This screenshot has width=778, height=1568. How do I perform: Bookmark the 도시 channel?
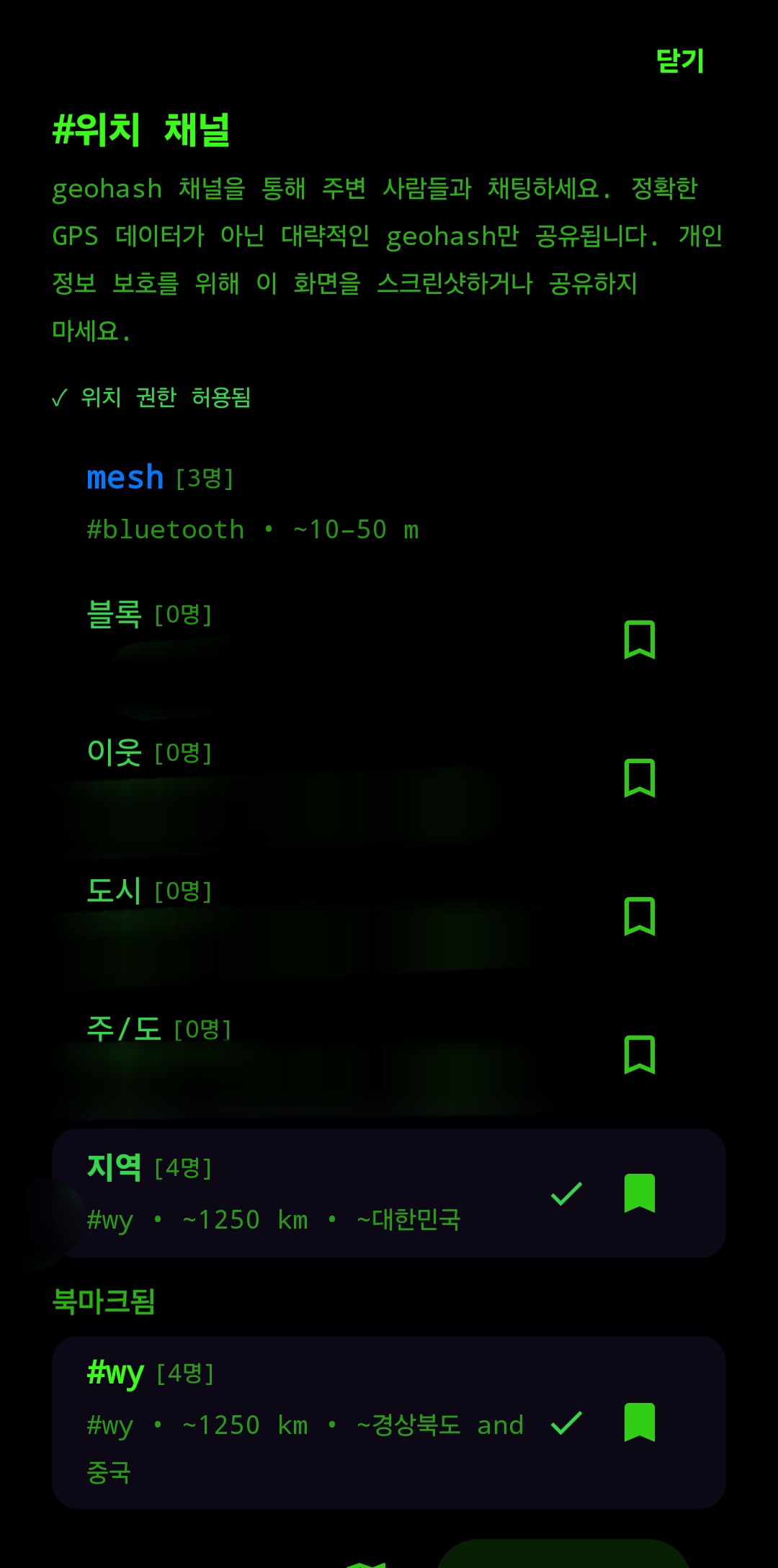[639, 917]
